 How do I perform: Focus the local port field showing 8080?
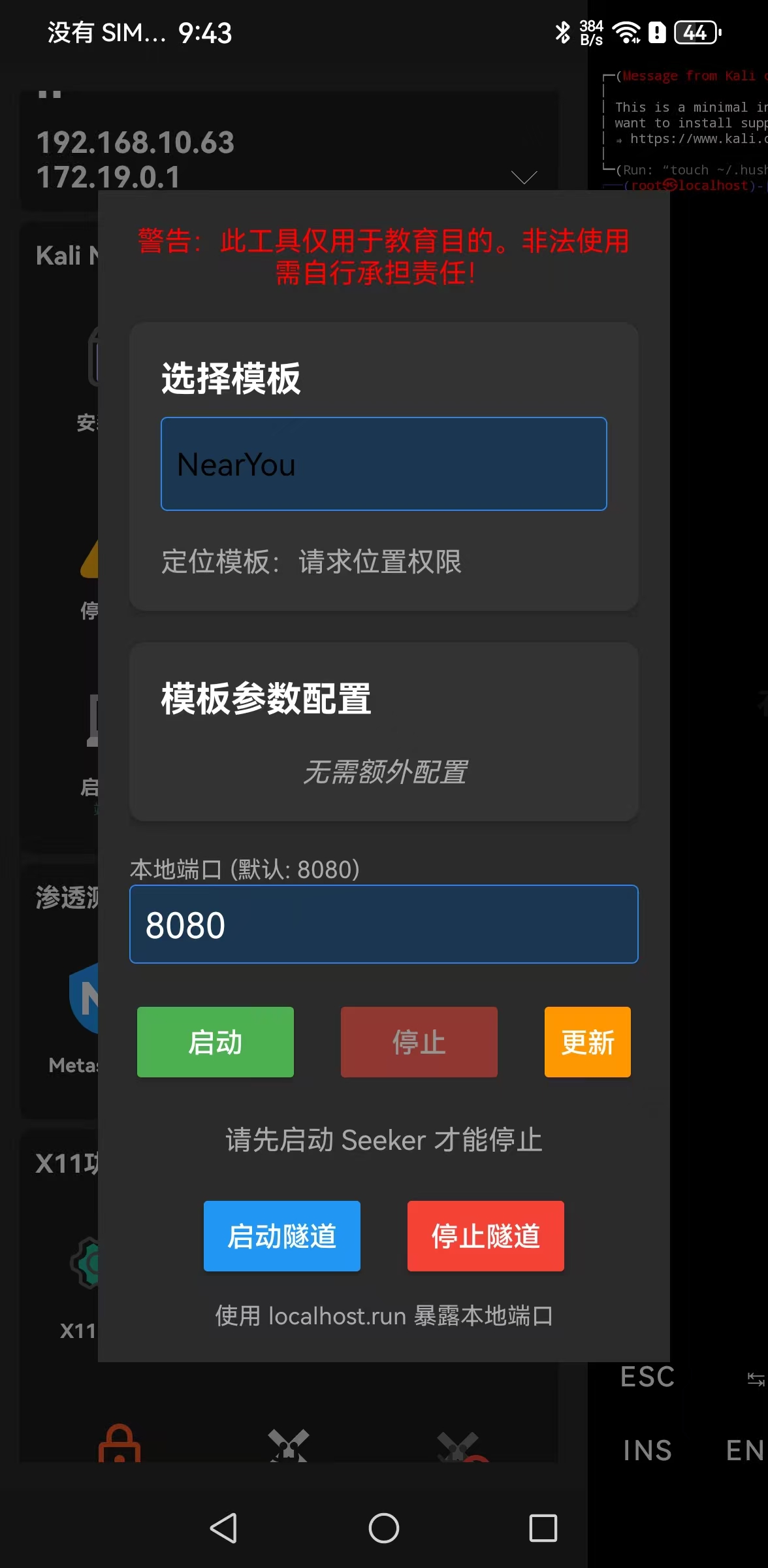(x=383, y=924)
